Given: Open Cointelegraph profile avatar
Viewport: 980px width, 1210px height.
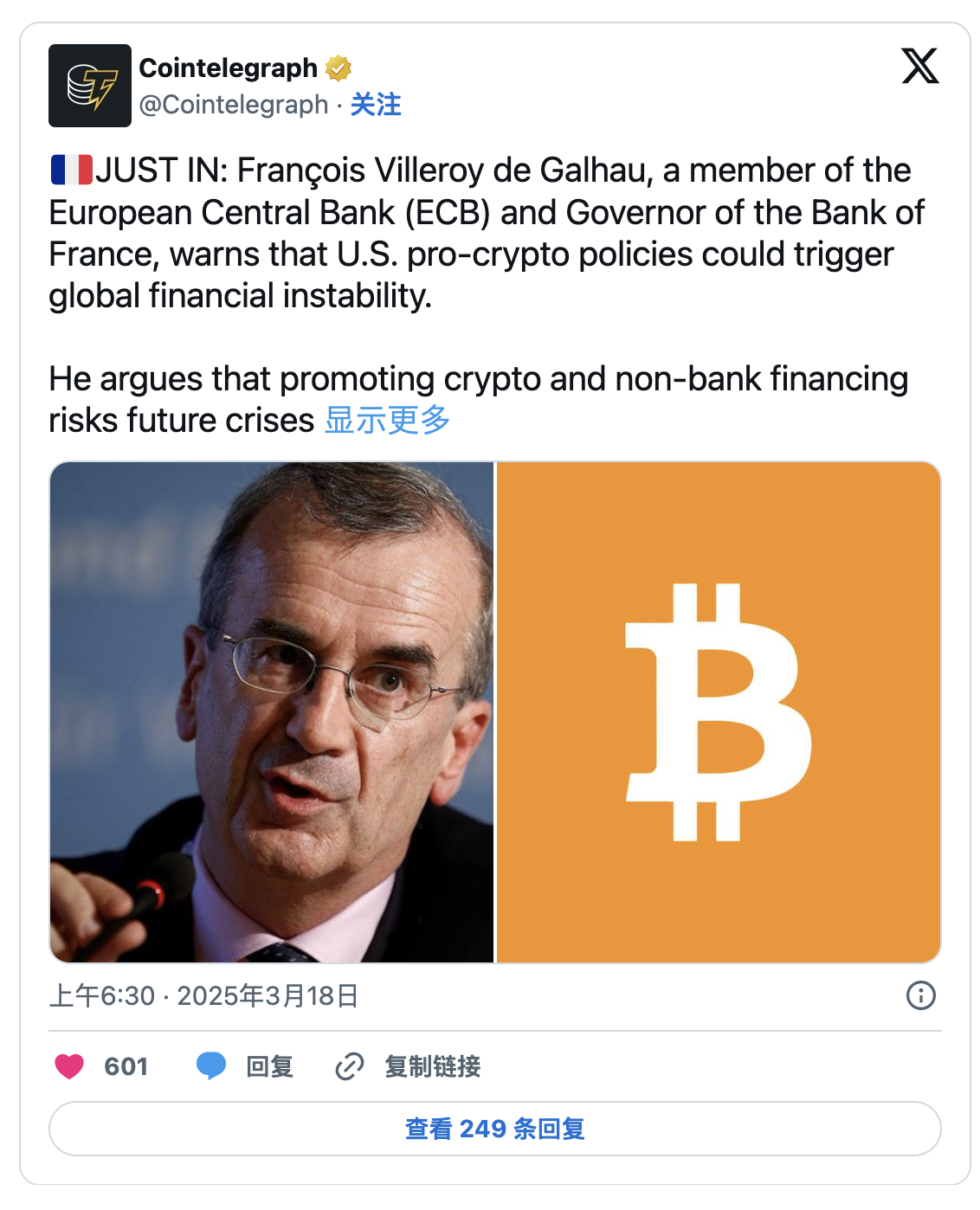Looking at the screenshot, I should click(x=90, y=86).
